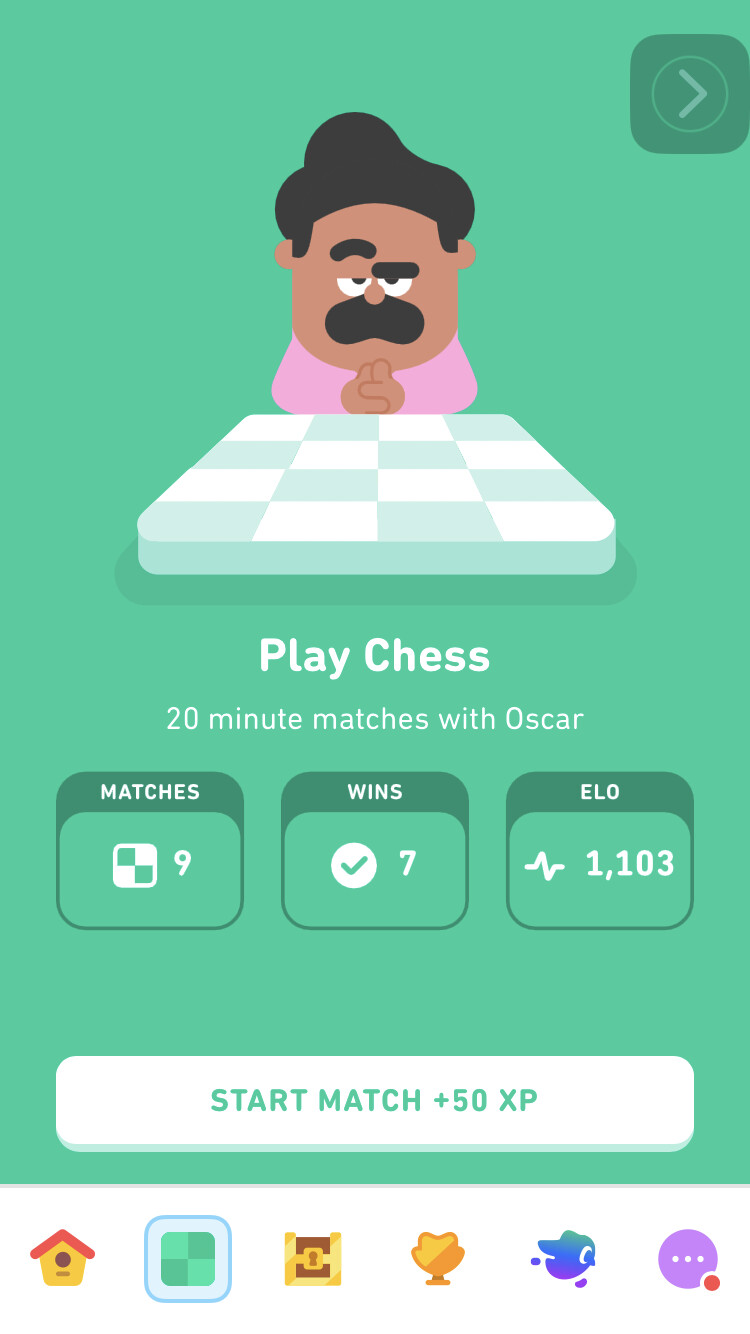Tap the next arrow button
The height and width of the screenshot is (1334, 750).
coord(689,94)
